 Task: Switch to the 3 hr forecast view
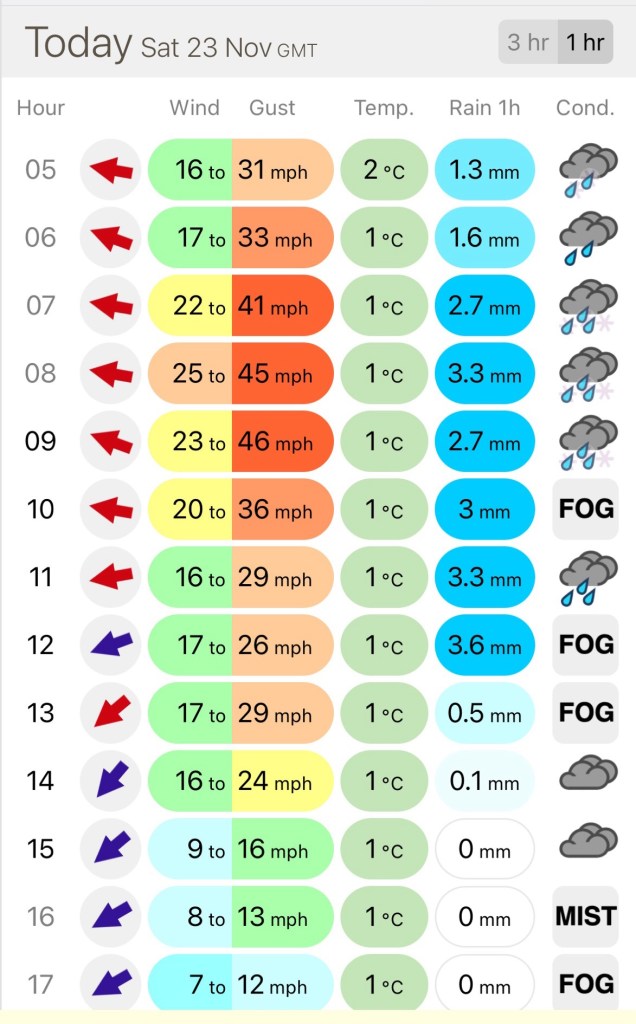[528, 42]
